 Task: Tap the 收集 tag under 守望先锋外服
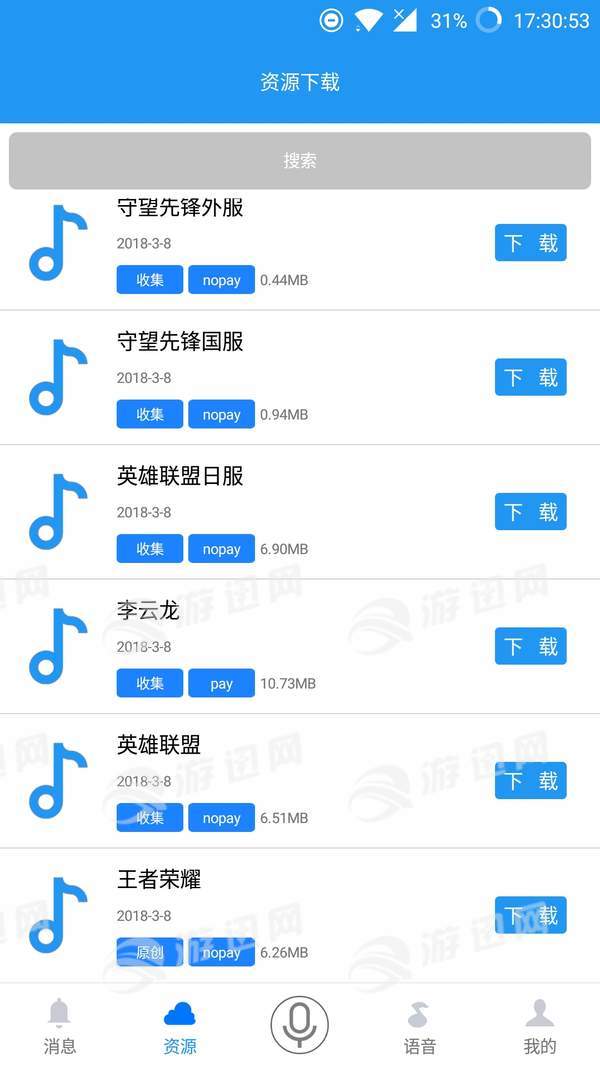point(150,280)
